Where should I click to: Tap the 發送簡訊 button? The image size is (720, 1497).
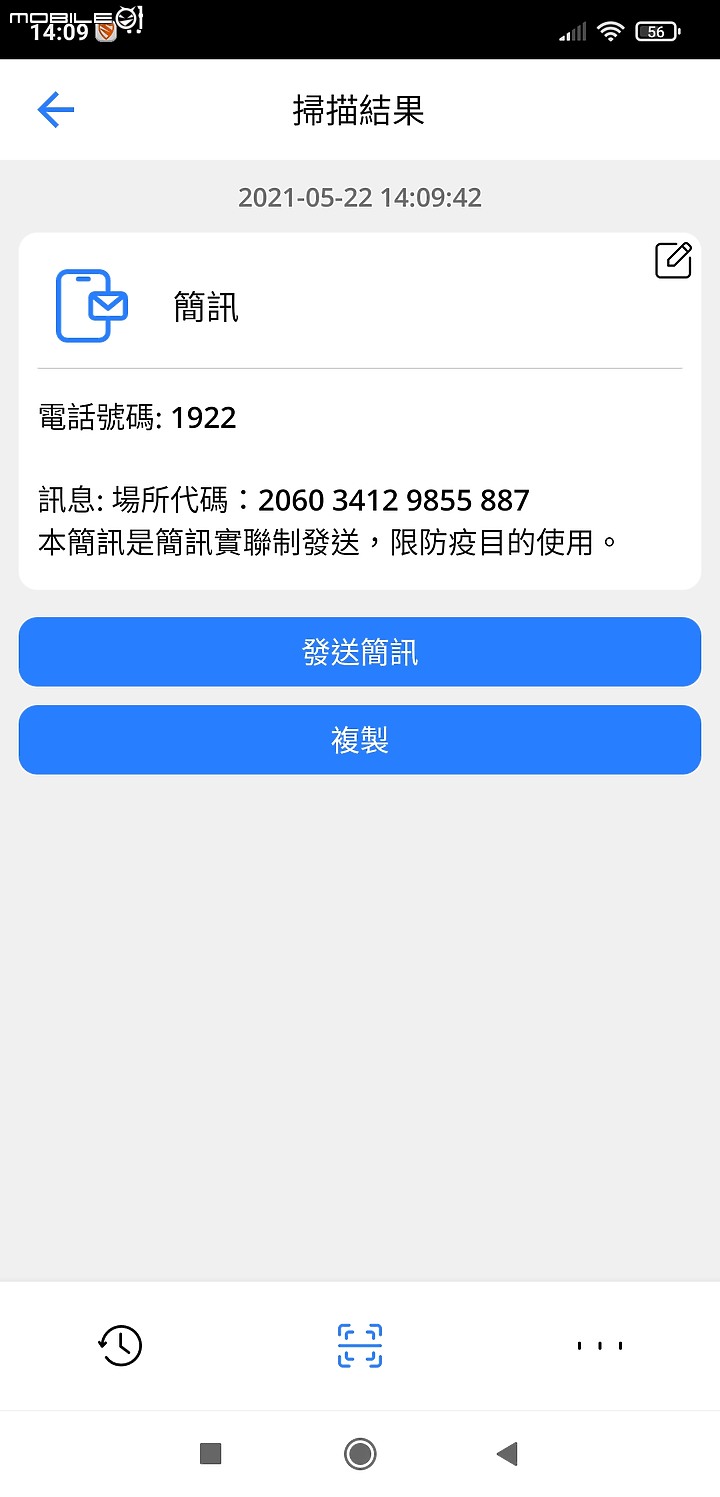[360, 652]
